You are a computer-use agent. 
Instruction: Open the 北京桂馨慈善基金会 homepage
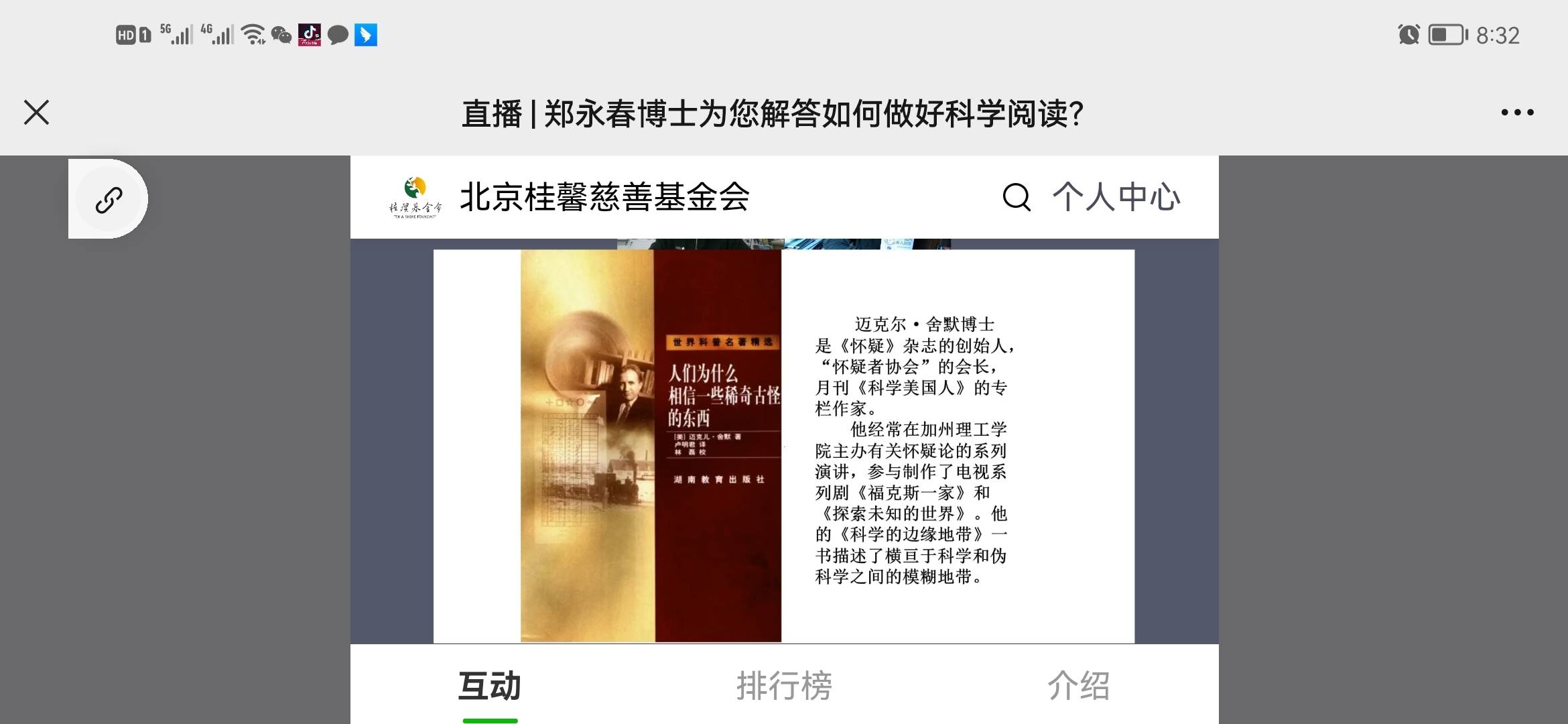(603, 197)
